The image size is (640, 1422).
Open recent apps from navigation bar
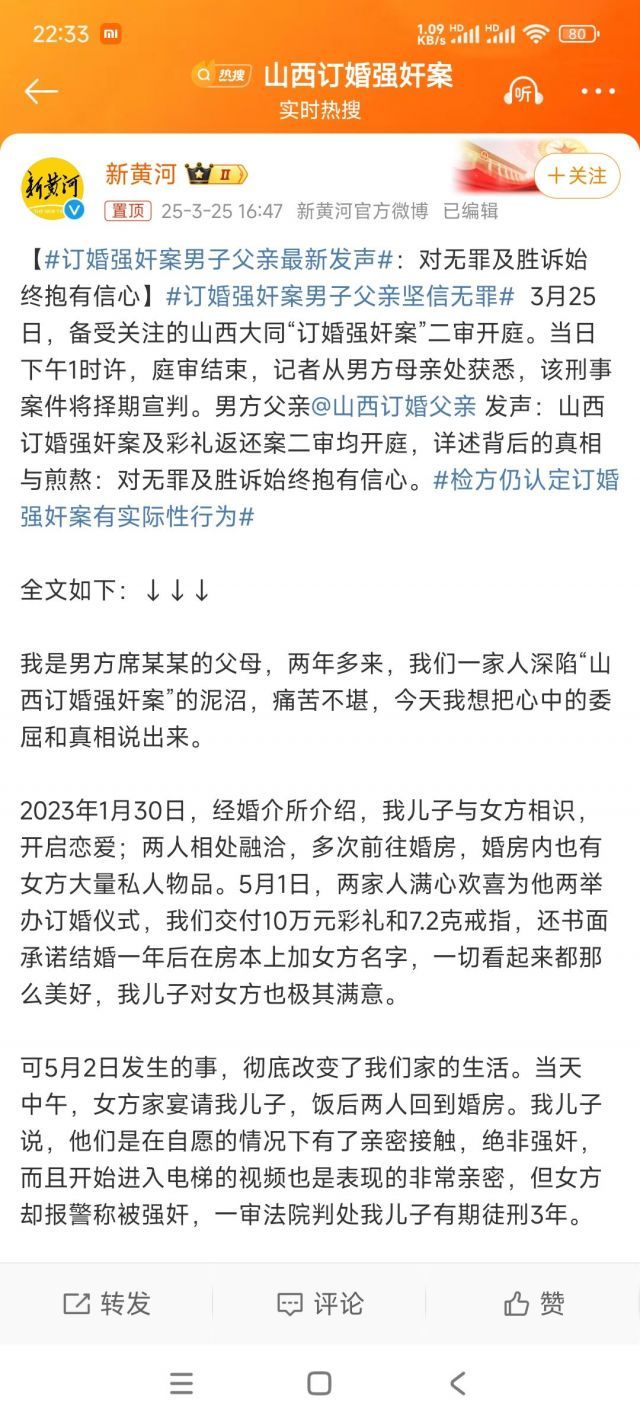point(181,1383)
